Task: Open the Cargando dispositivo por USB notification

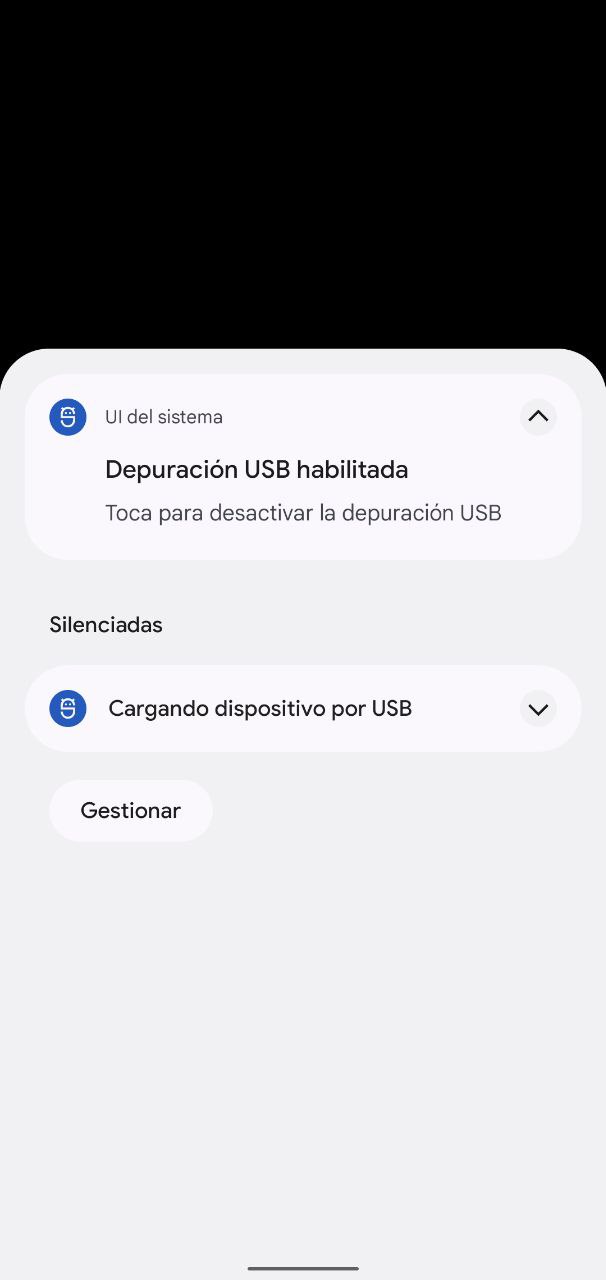Action: 303,709
